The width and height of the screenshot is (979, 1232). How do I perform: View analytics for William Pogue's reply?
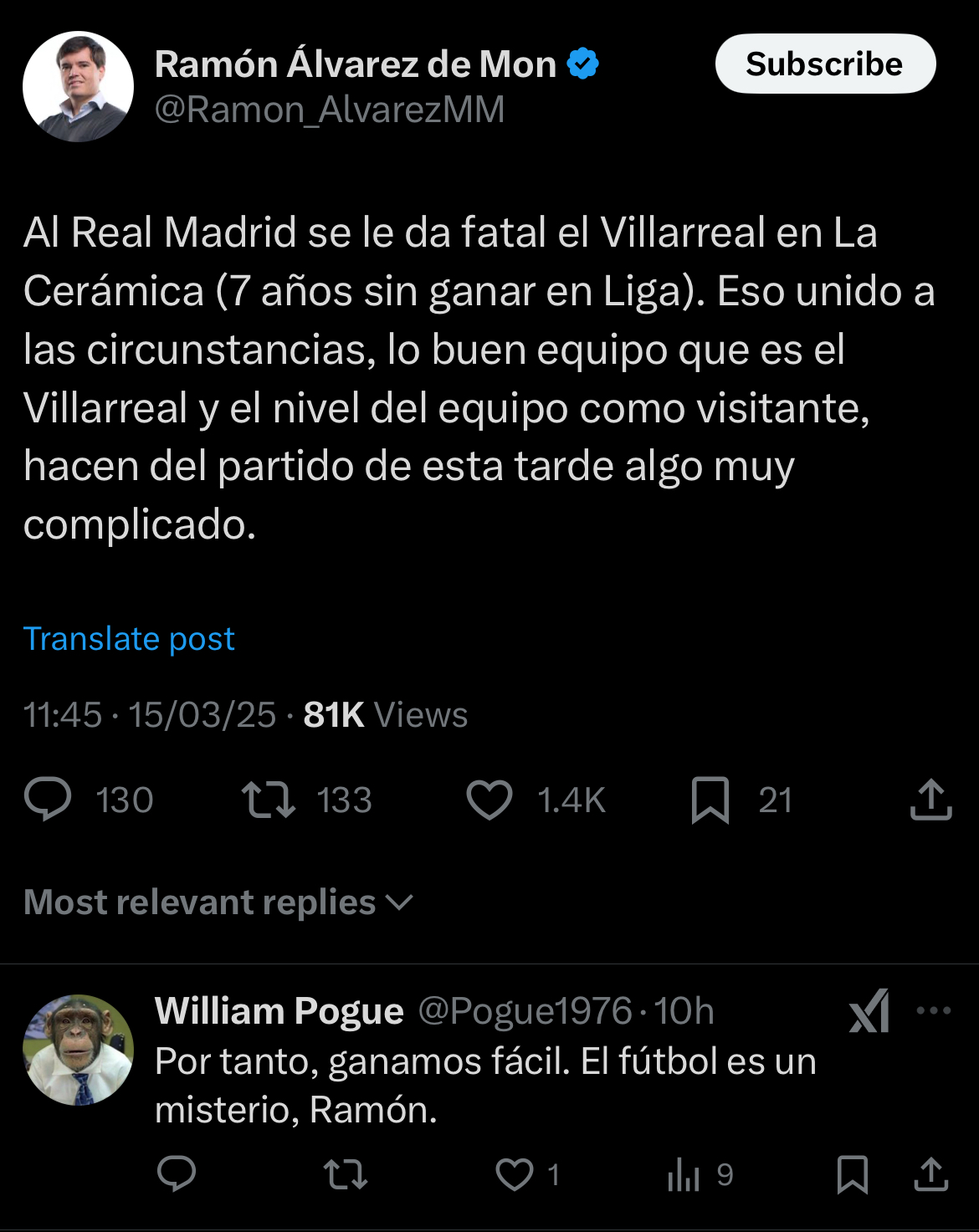(684, 1175)
